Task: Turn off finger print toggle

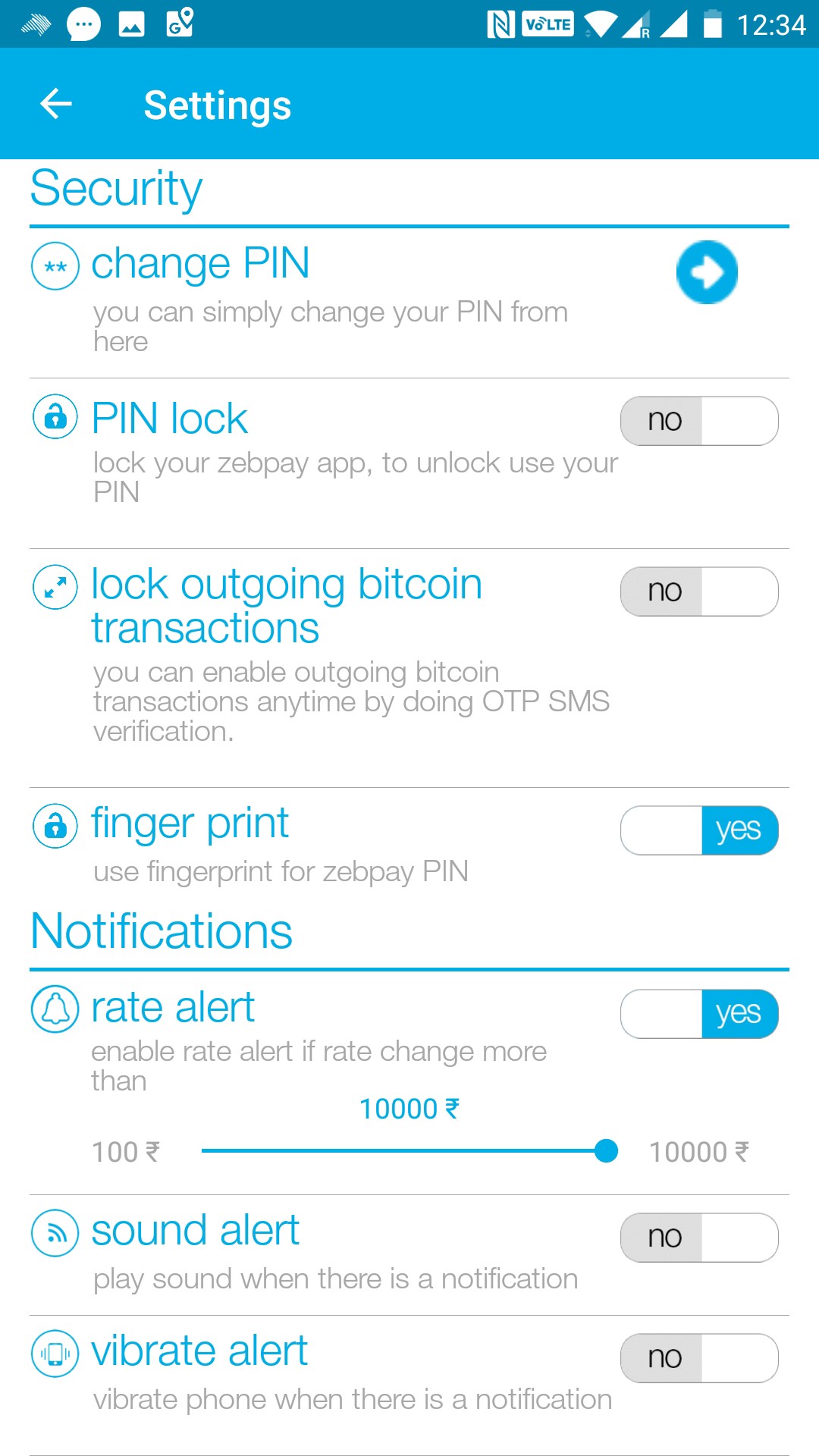Action: pos(699,830)
